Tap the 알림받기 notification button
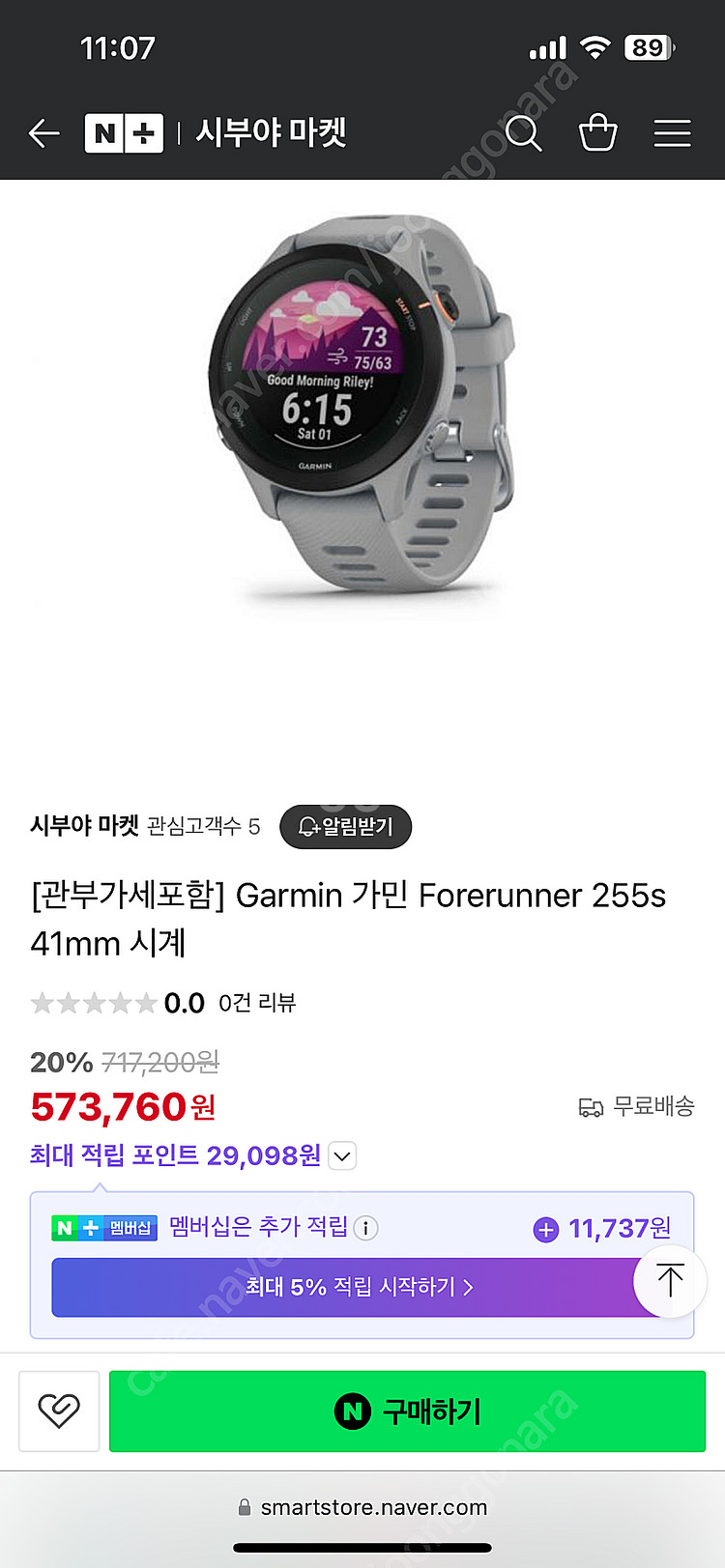 point(345,827)
